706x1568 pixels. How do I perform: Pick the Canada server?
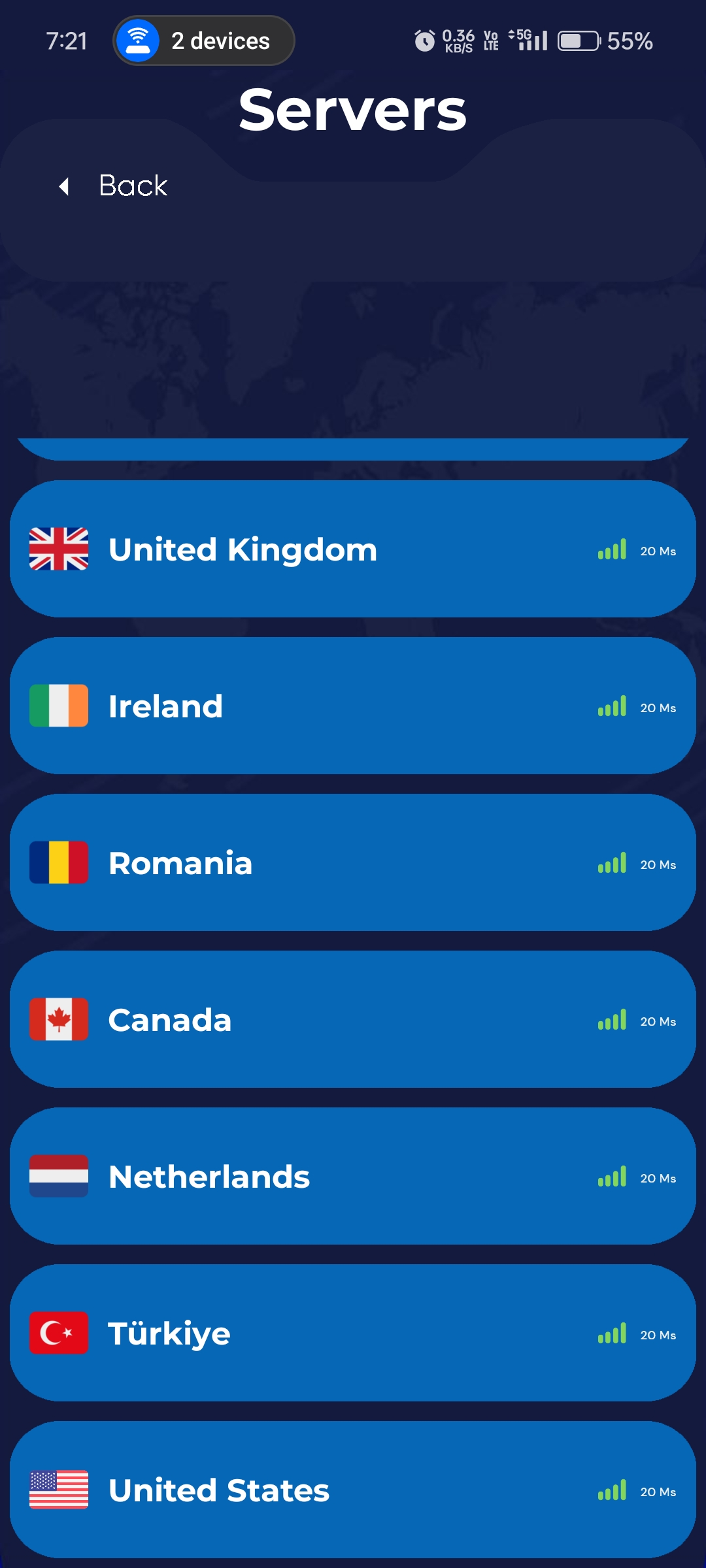(353, 1019)
